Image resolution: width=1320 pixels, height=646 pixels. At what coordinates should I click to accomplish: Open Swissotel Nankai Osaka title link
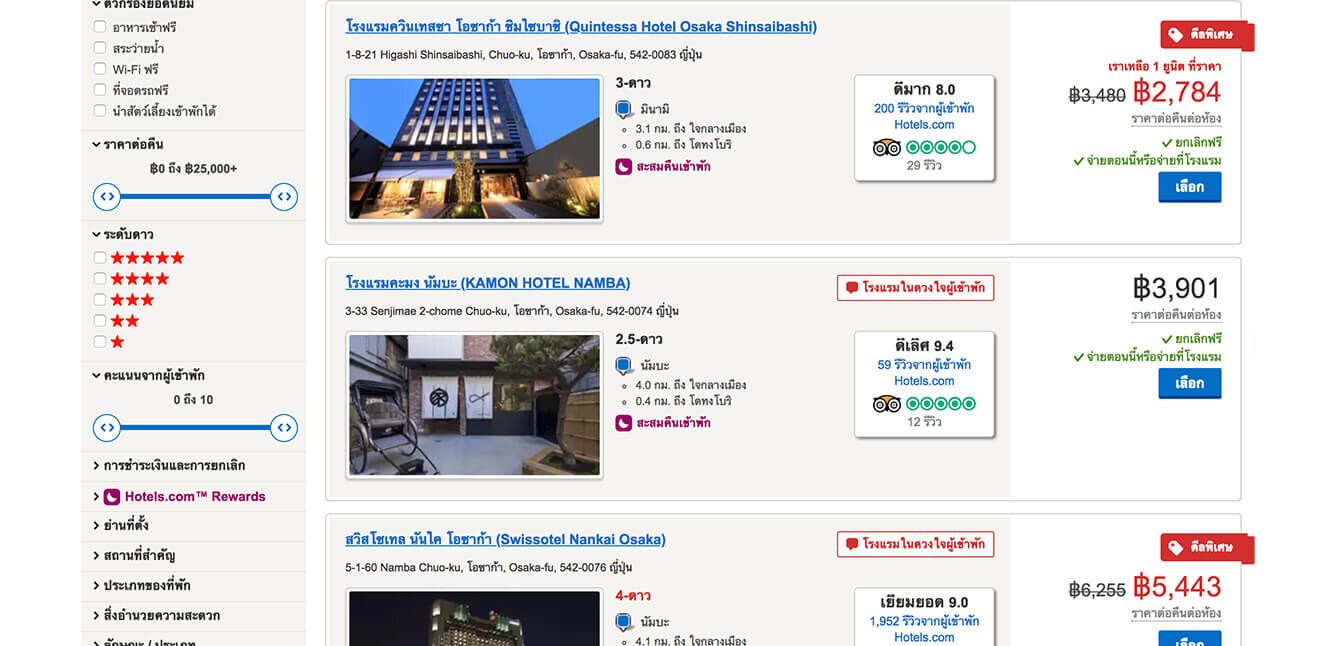[x=505, y=540]
